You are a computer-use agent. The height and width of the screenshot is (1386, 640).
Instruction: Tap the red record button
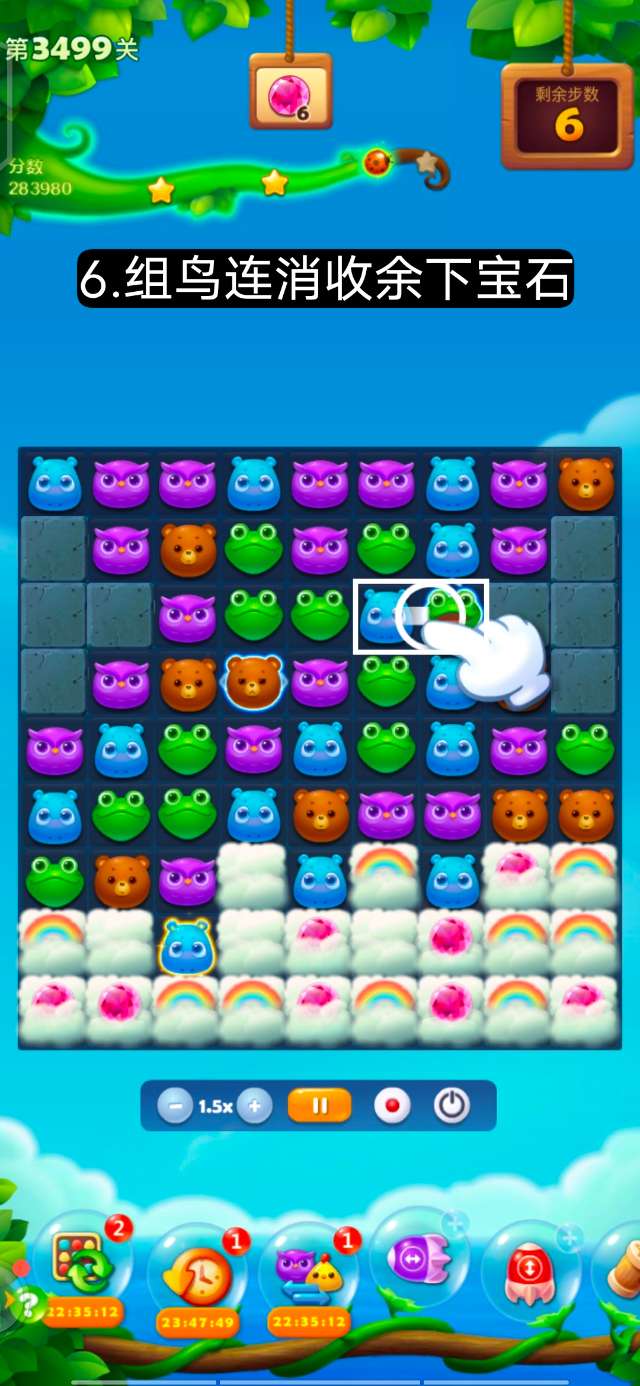click(392, 1106)
